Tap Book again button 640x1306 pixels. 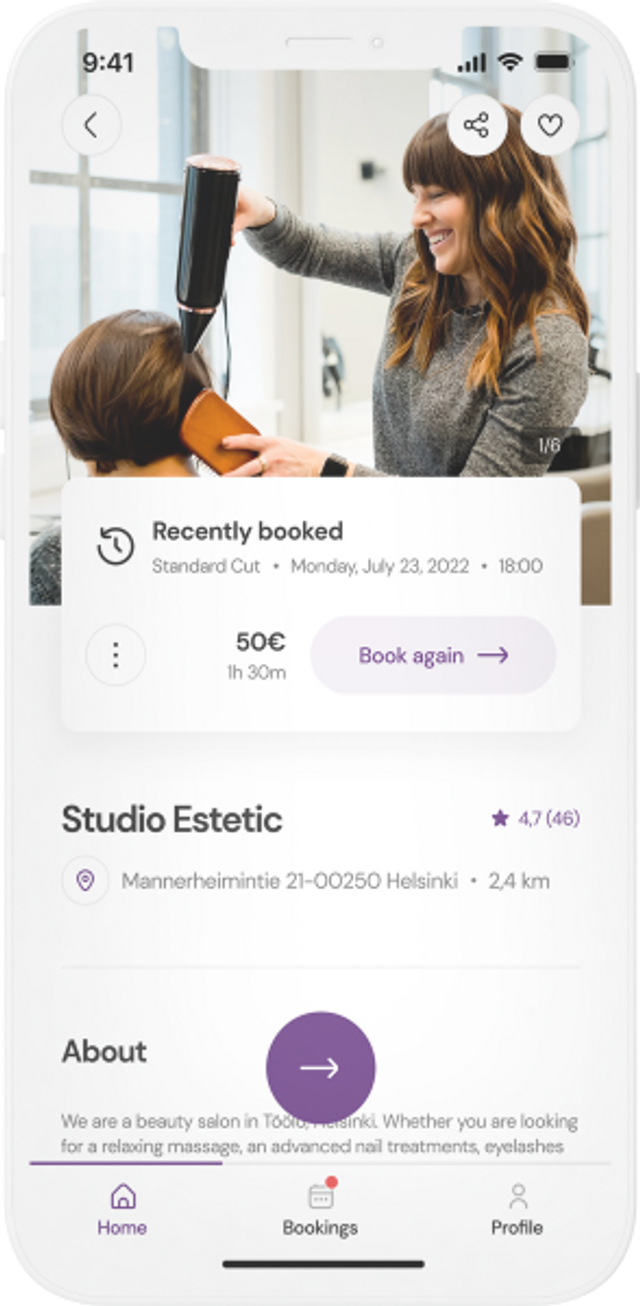pos(433,655)
